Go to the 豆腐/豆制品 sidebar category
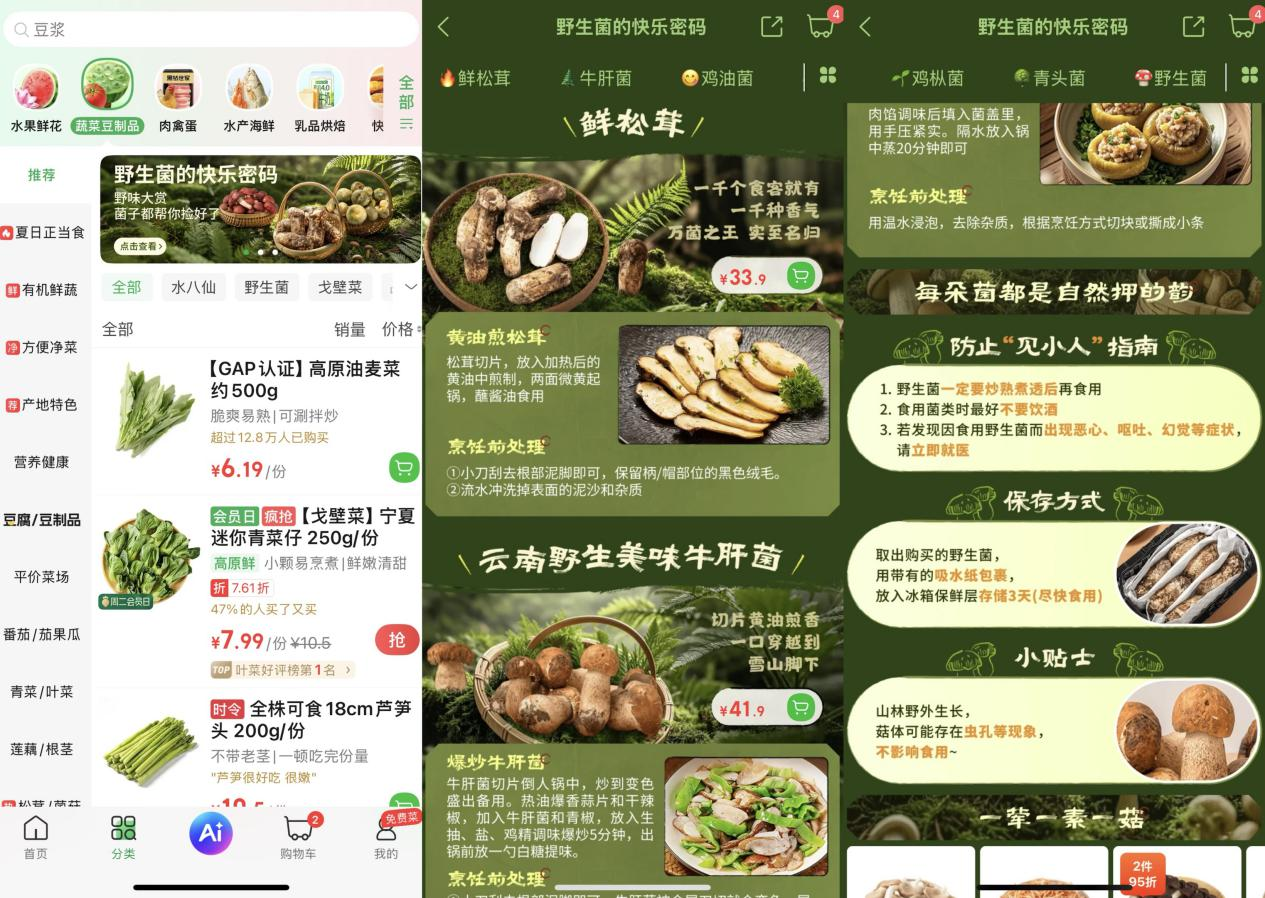The image size is (1265, 898). [42, 520]
